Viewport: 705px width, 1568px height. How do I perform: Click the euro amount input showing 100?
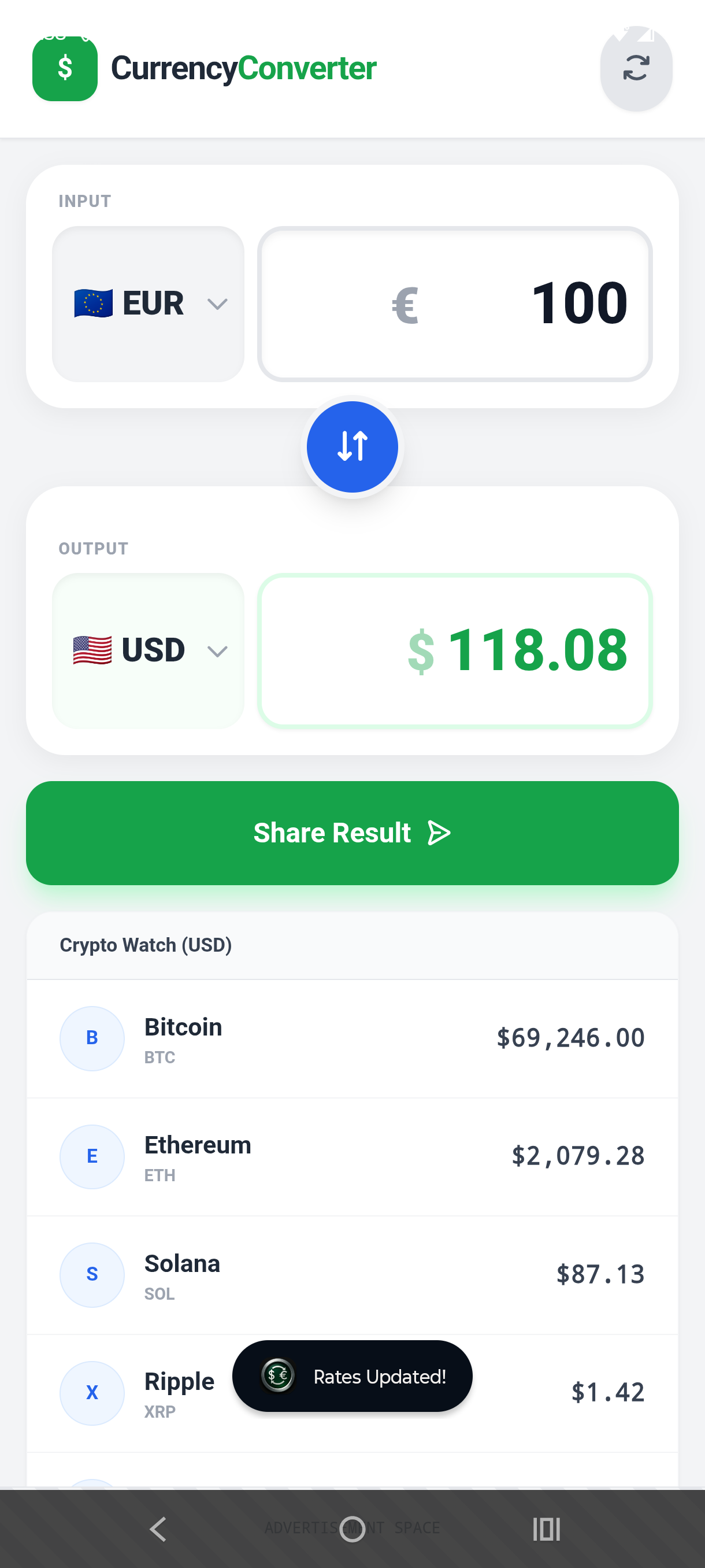pos(455,304)
